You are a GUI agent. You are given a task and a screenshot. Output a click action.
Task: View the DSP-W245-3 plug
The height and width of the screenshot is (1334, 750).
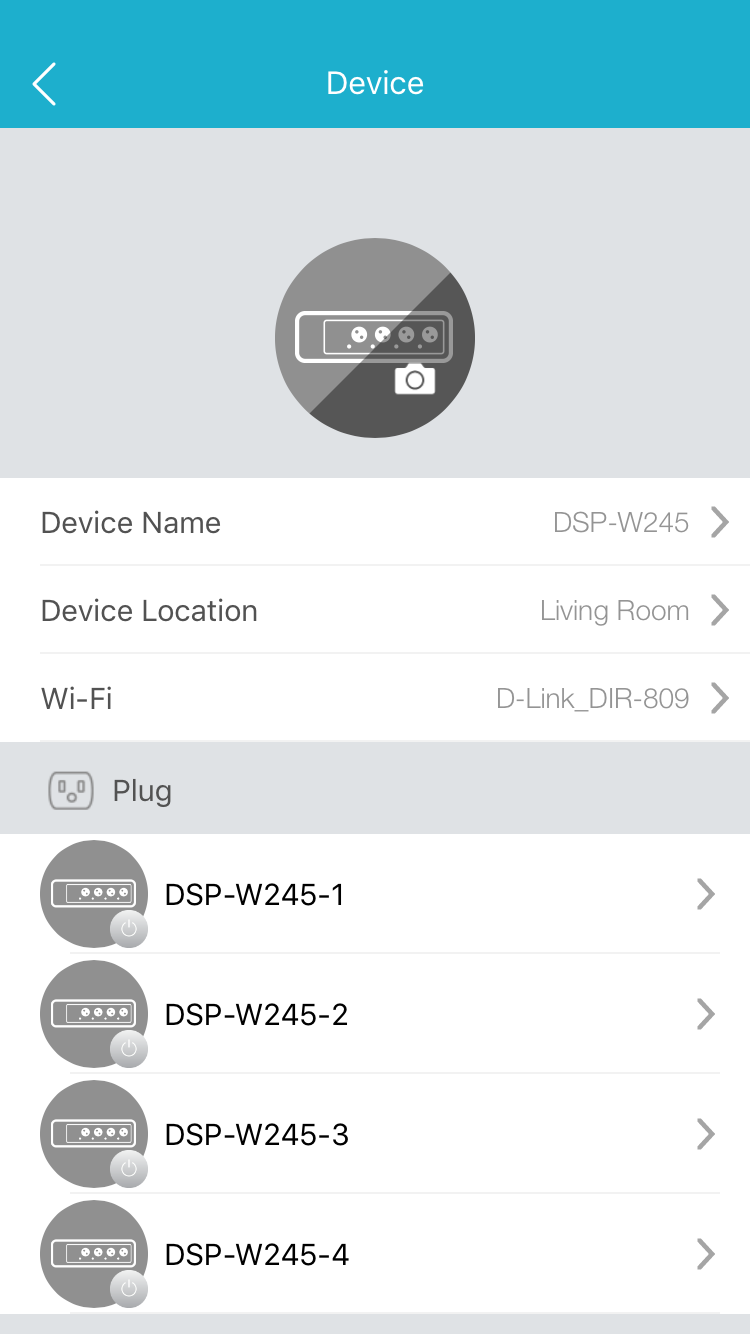(375, 1134)
